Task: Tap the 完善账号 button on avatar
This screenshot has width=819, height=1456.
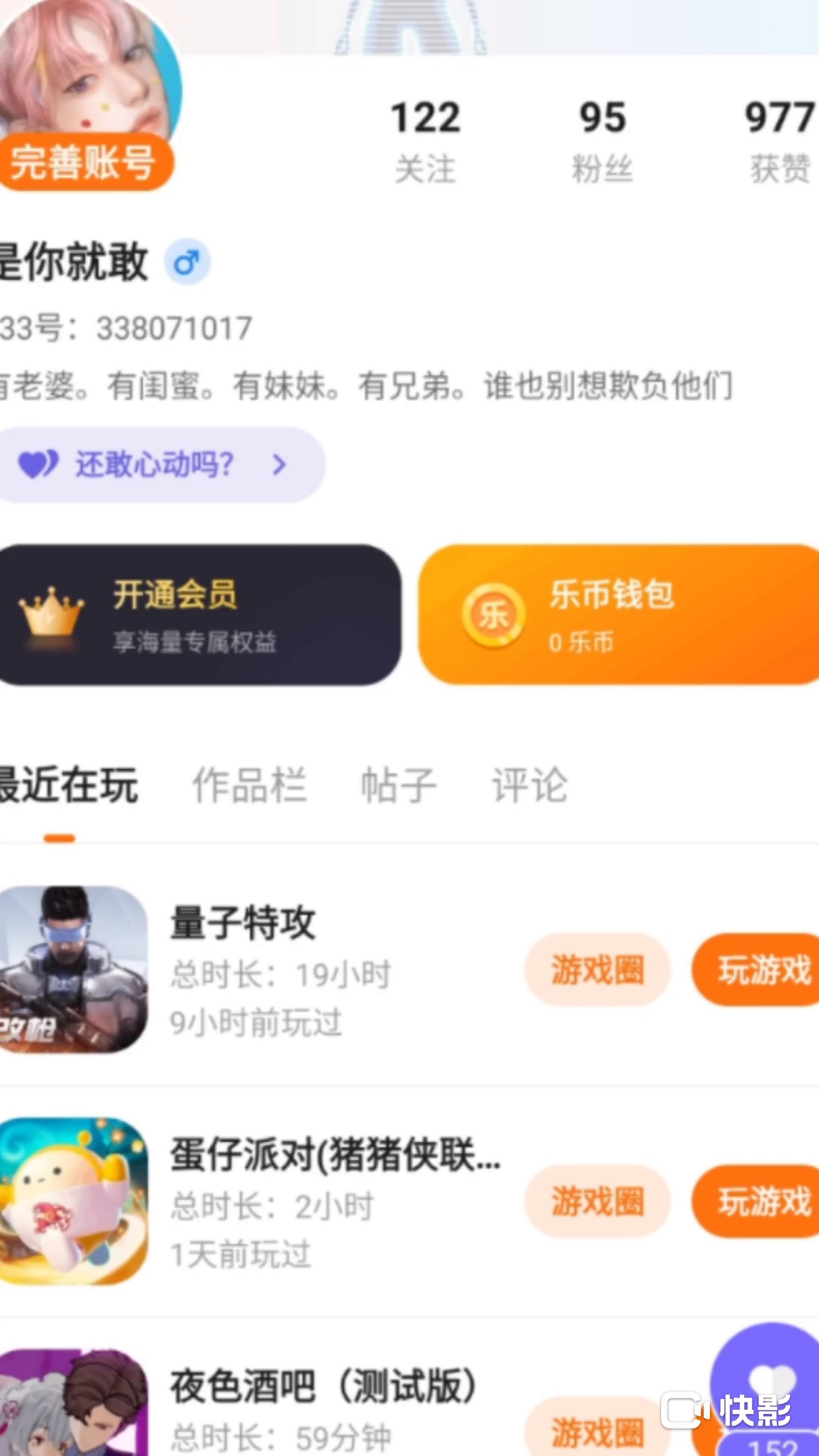Action: 83,162
